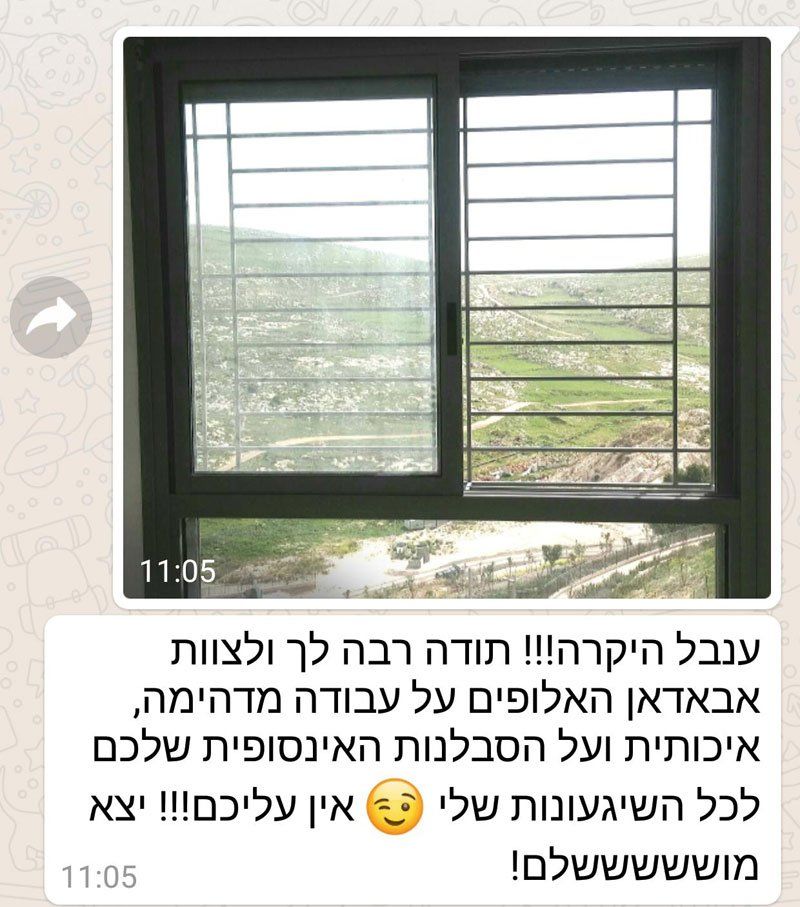Forward the window photo message
This screenshot has width=800, height=907.
pyautogui.click(x=50, y=318)
